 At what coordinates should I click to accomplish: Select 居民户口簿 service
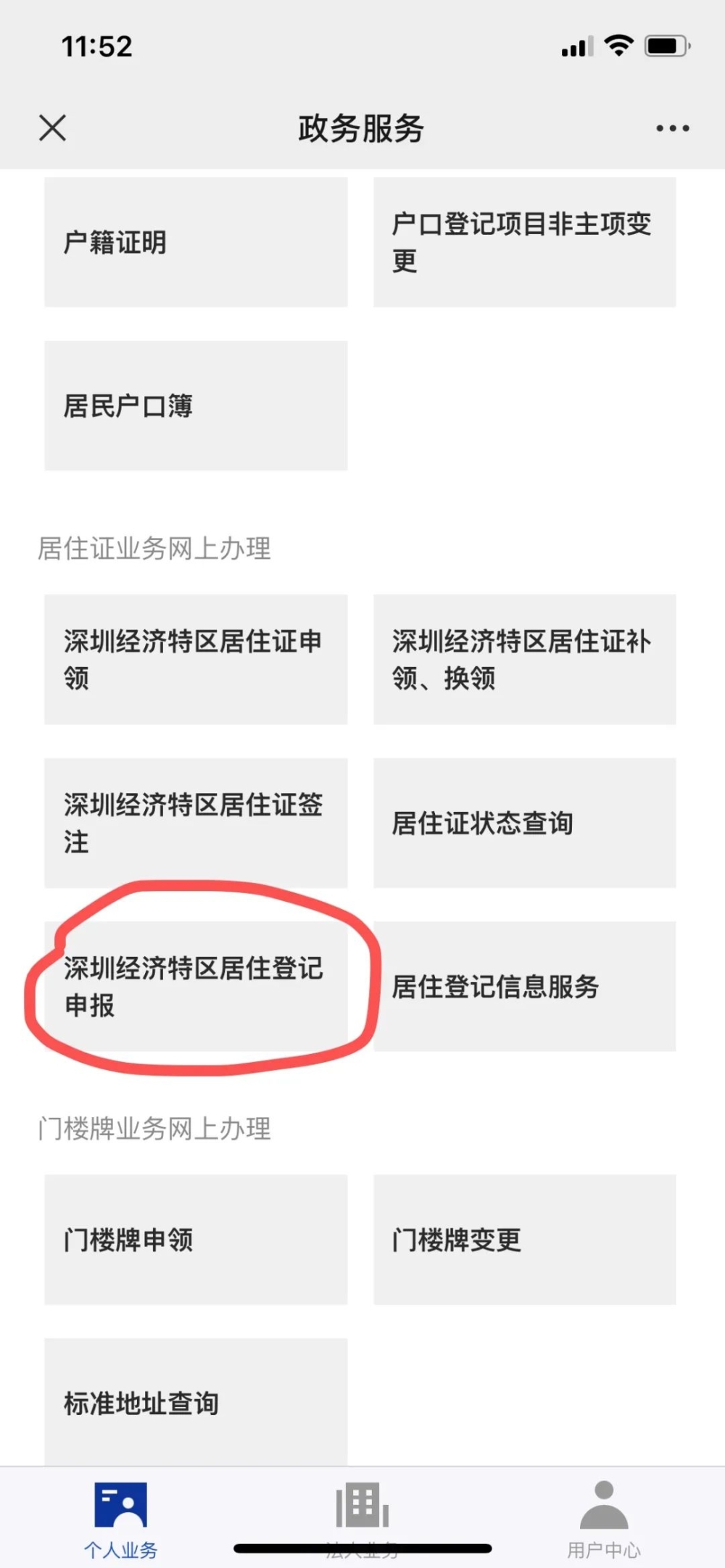196,406
